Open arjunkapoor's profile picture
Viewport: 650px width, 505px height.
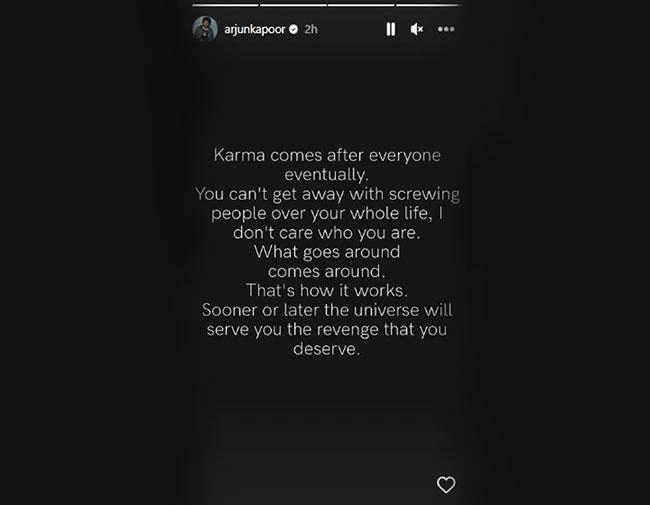[x=205, y=29]
